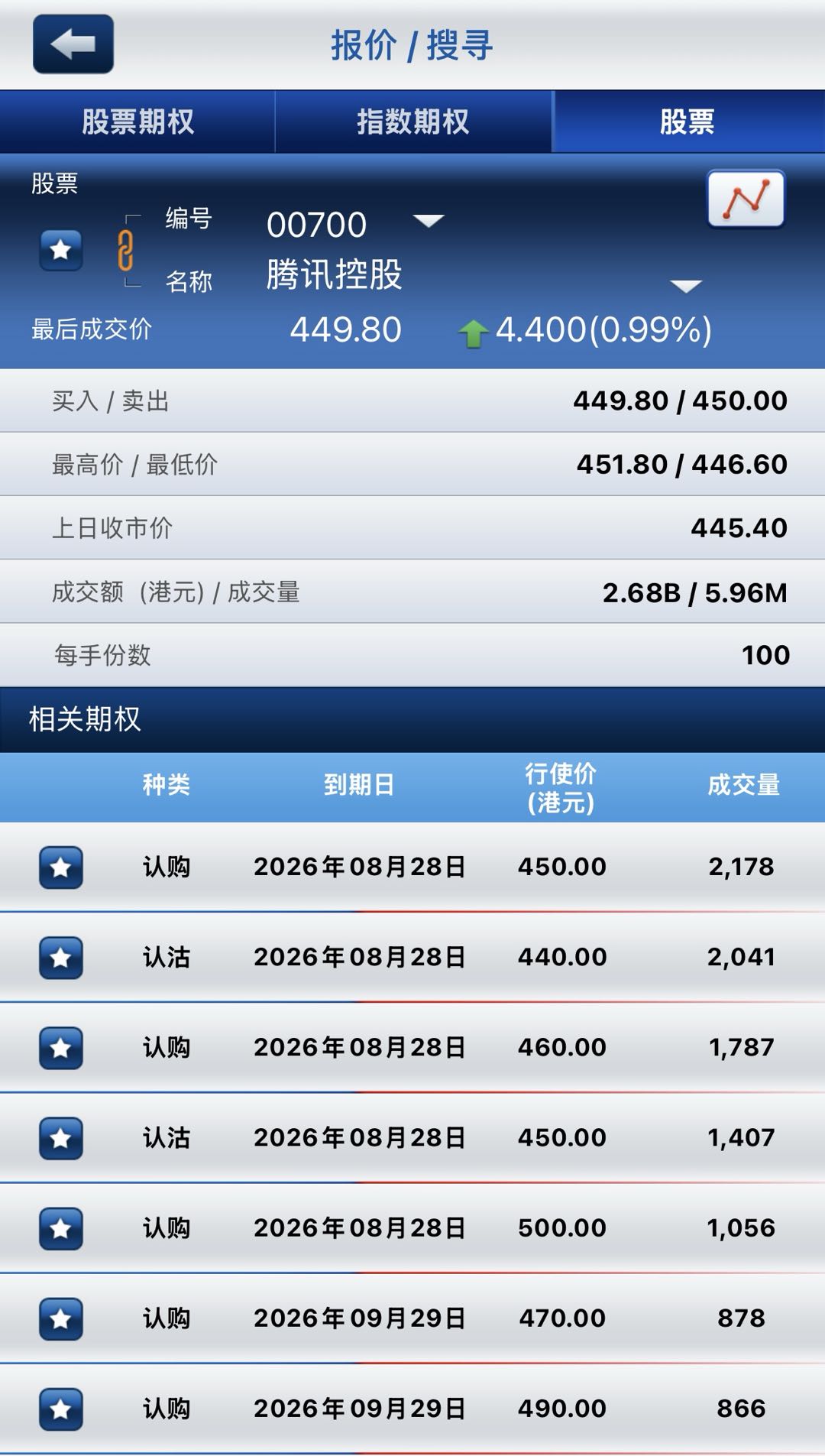Favorite the 认购 500.00 option
Screen dimensions: 825x1456
click(61, 1228)
